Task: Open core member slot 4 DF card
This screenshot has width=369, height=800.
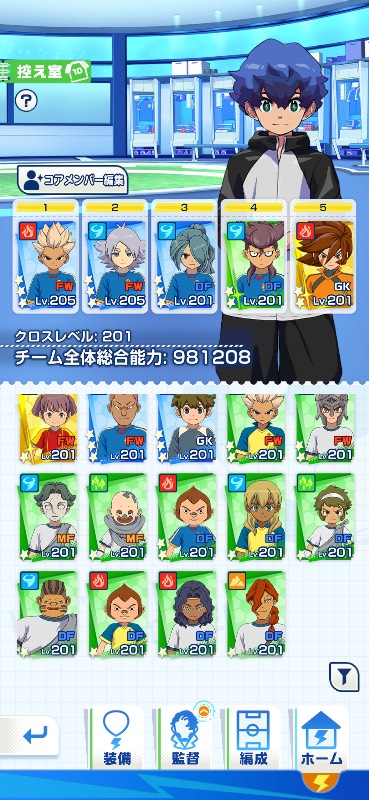Action: 254,256
